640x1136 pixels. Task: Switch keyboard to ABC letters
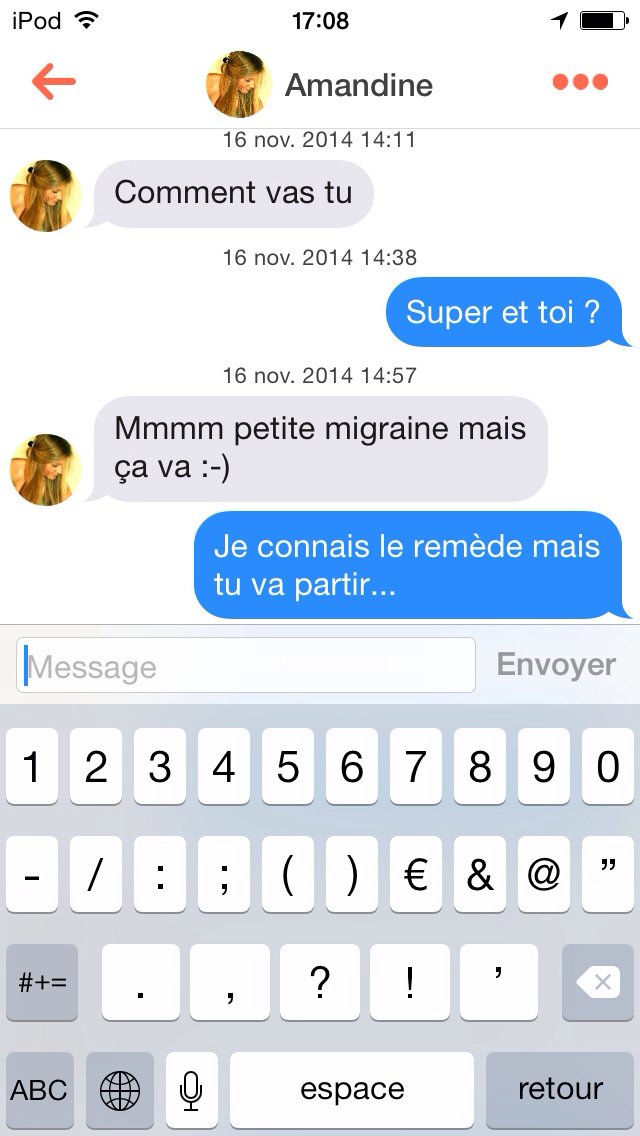point(40,1089)
